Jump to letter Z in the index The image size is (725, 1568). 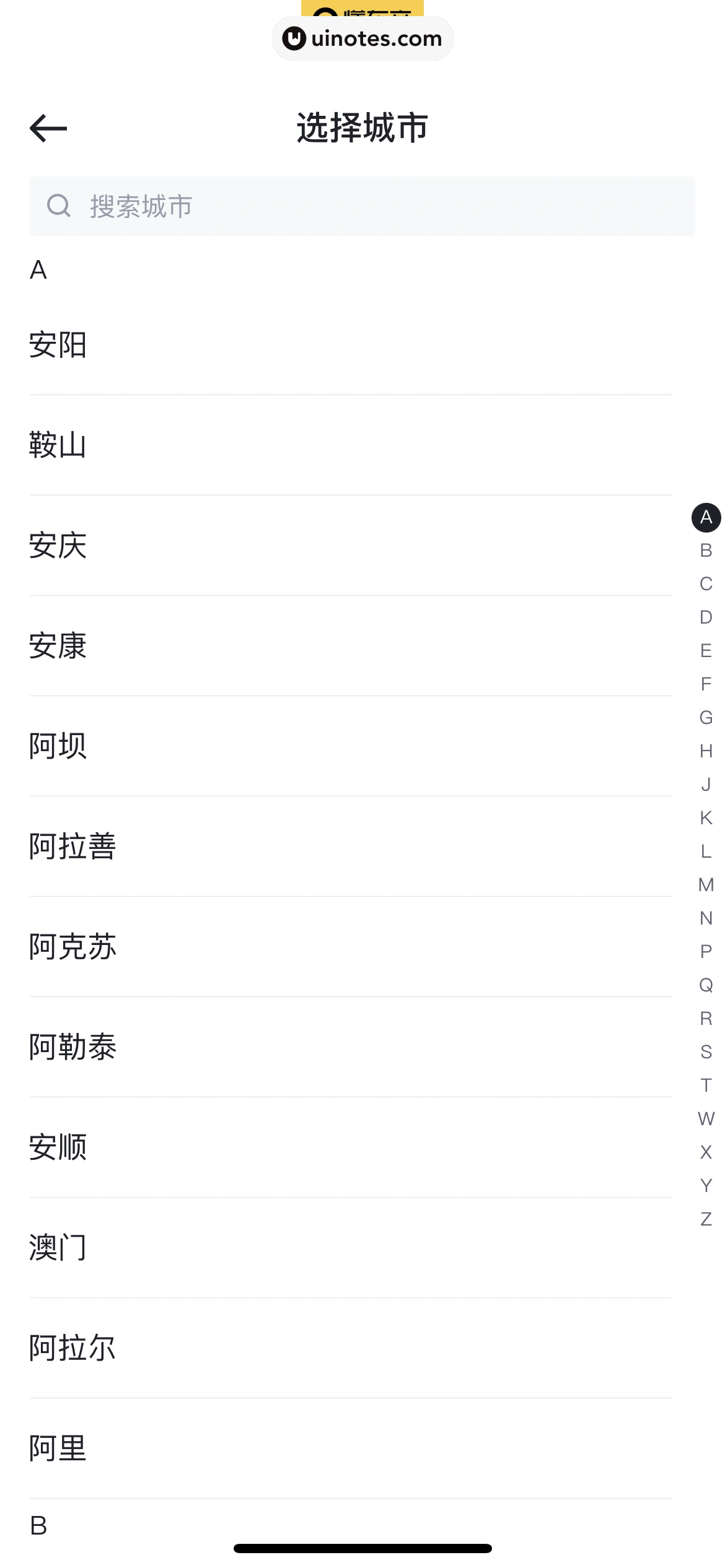click(706, 1219)
